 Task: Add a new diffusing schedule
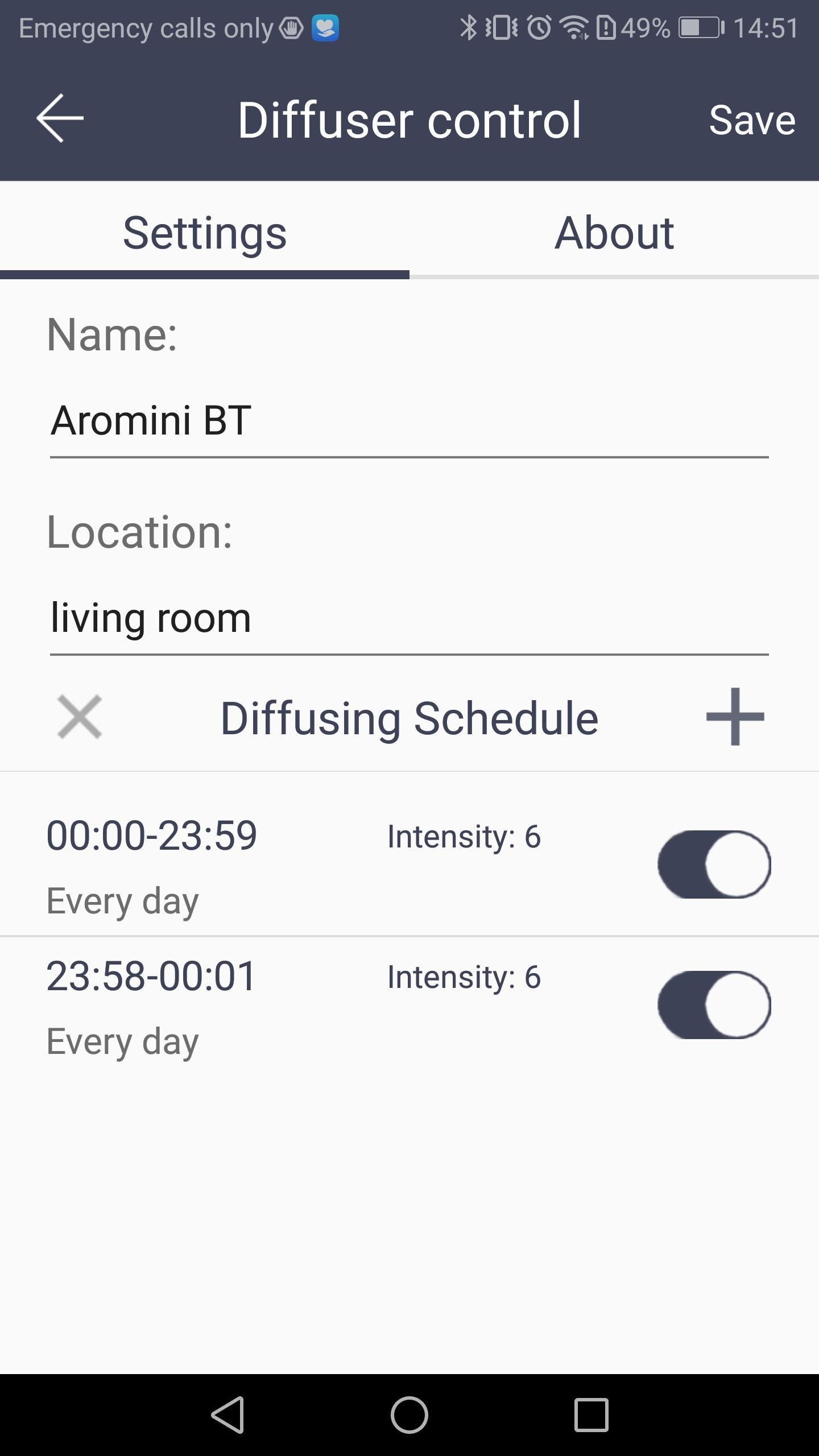[735, 717]
